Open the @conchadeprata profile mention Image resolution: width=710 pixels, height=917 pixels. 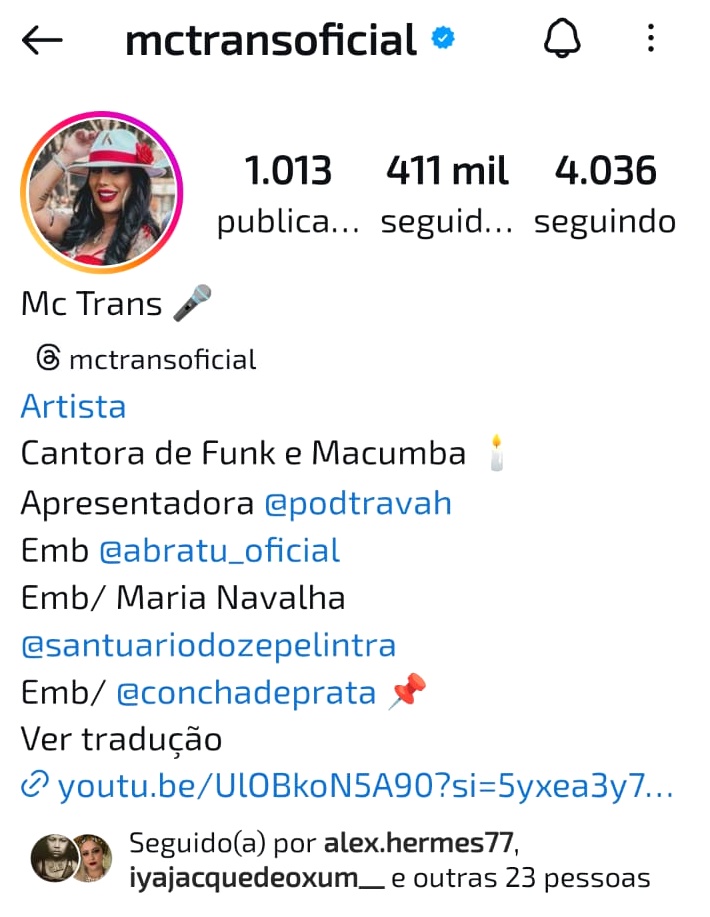coord(246,693)
